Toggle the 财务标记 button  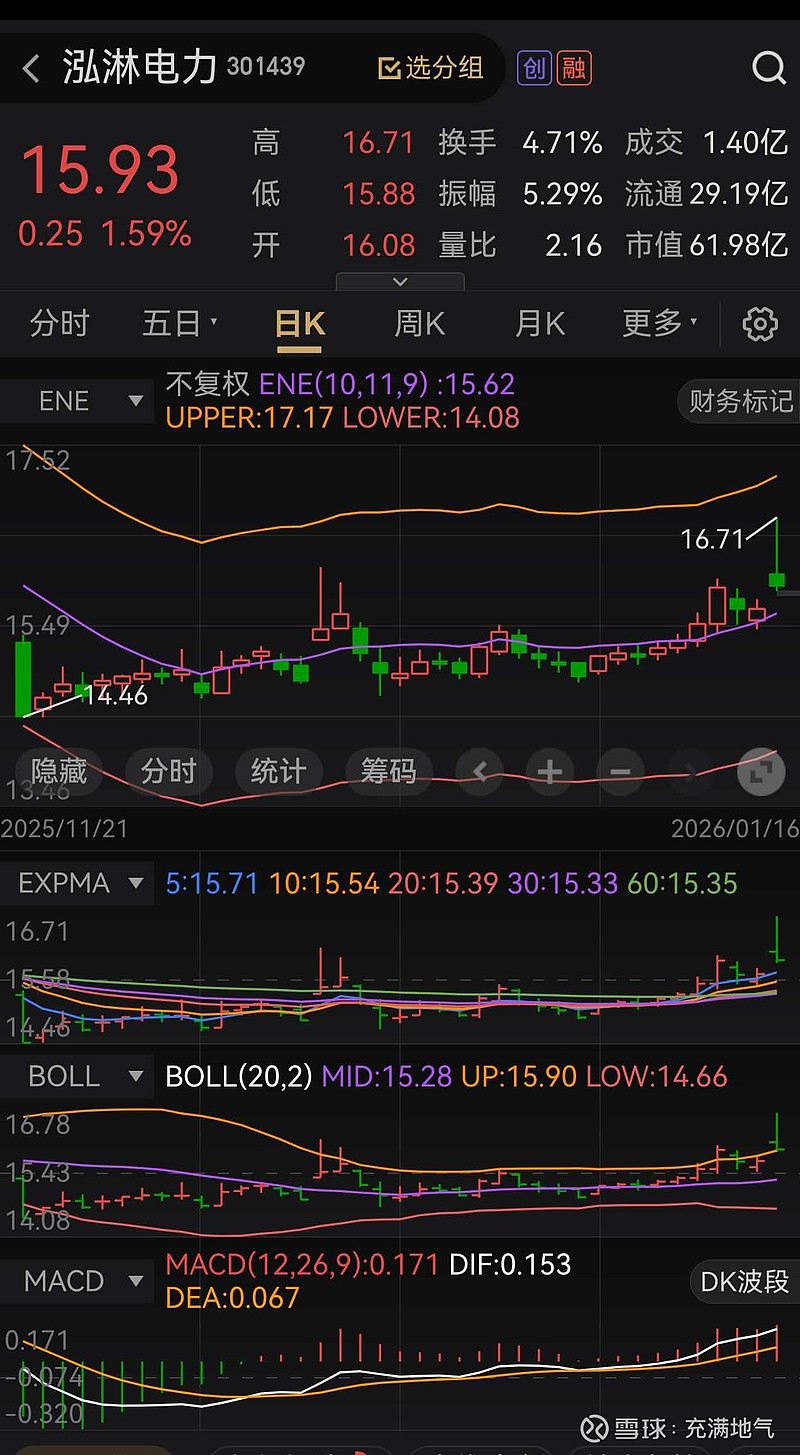coord(739,401)
